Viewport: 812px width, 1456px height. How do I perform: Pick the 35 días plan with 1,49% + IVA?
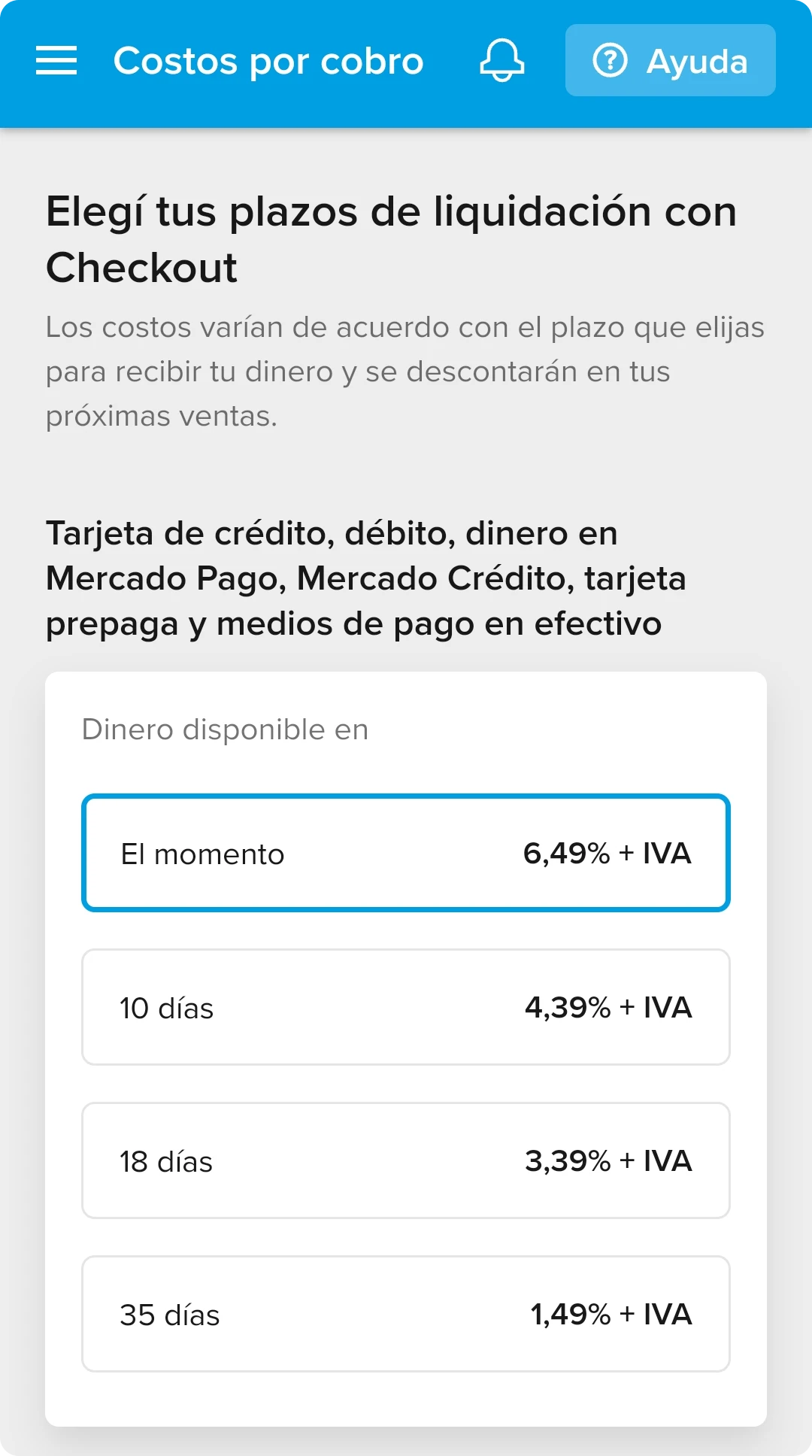pyautogui.click(x=406, y=1315)
